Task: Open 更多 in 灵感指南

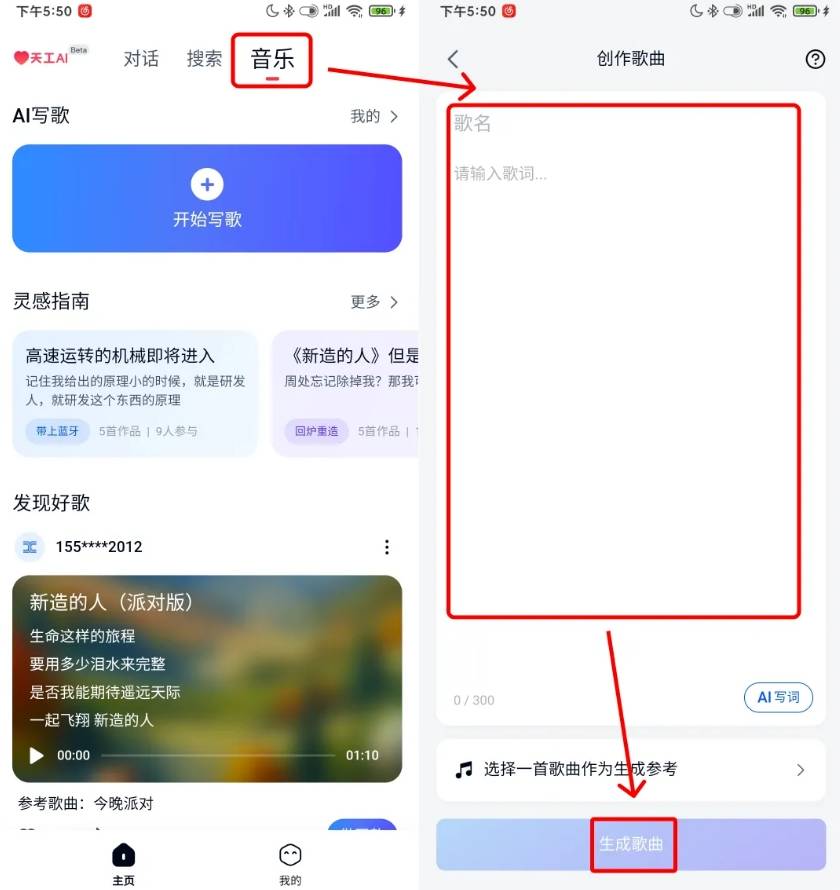Action: point(374,301)
